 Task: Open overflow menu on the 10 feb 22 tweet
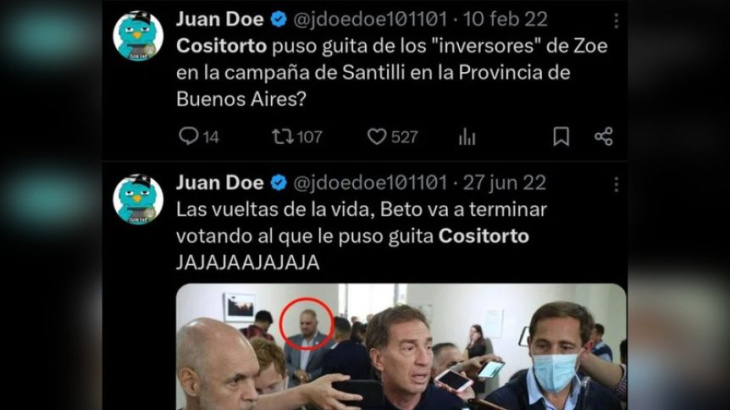pos(616,20)
